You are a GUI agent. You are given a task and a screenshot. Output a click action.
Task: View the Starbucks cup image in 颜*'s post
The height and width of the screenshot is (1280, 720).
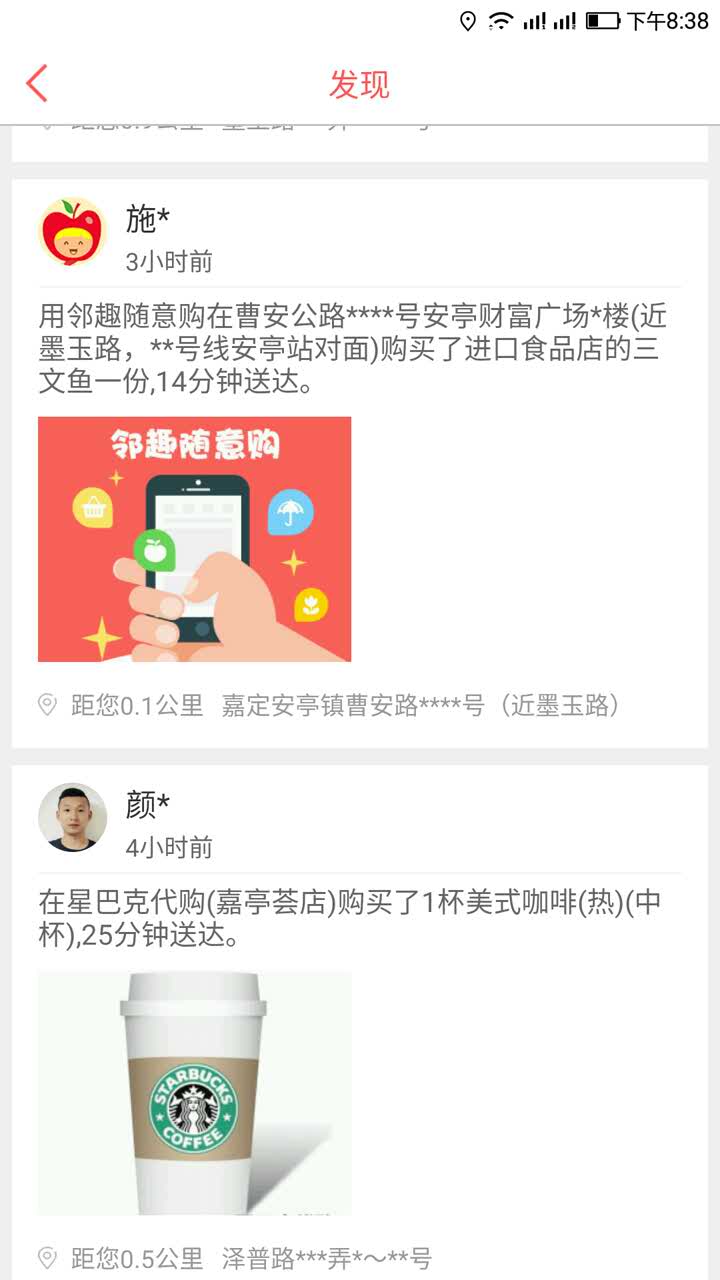[x=194, y=1092]
